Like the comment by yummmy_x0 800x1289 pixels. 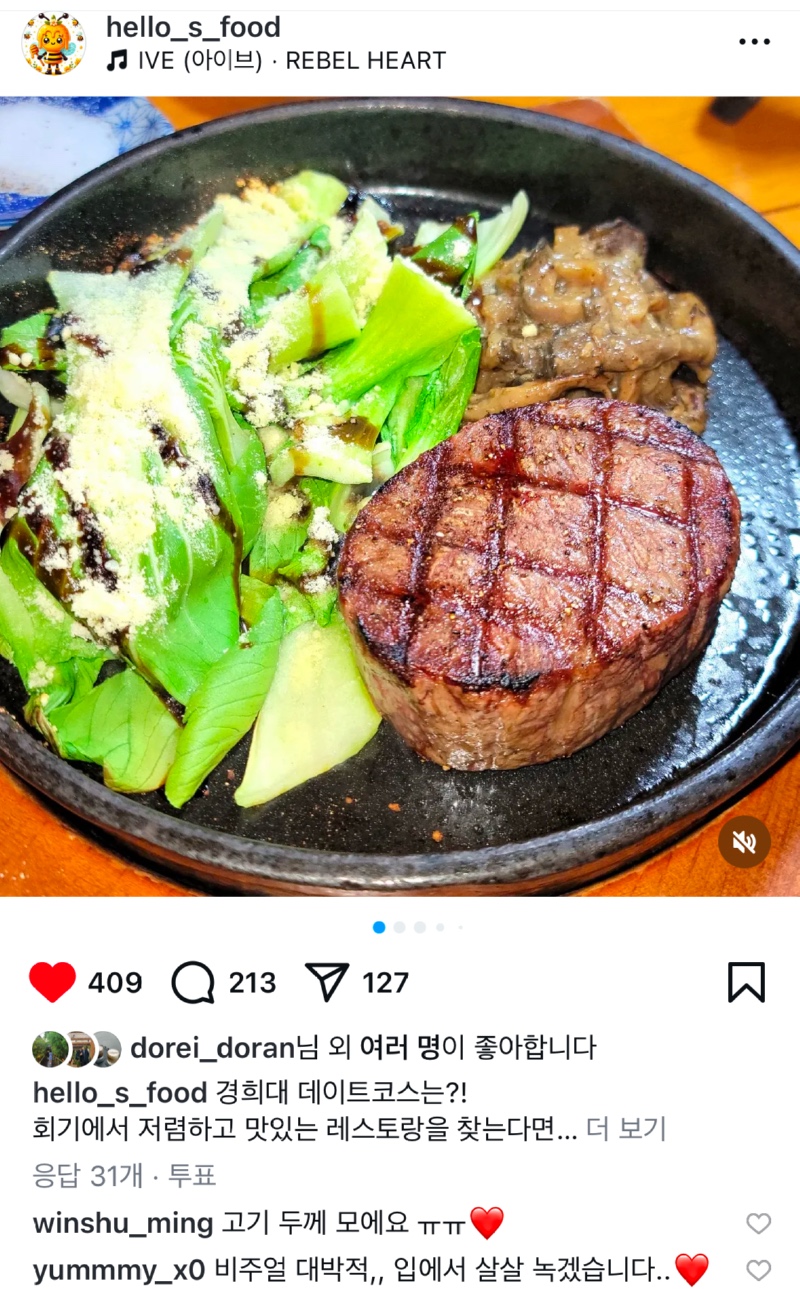click(x=759, y=1270)
